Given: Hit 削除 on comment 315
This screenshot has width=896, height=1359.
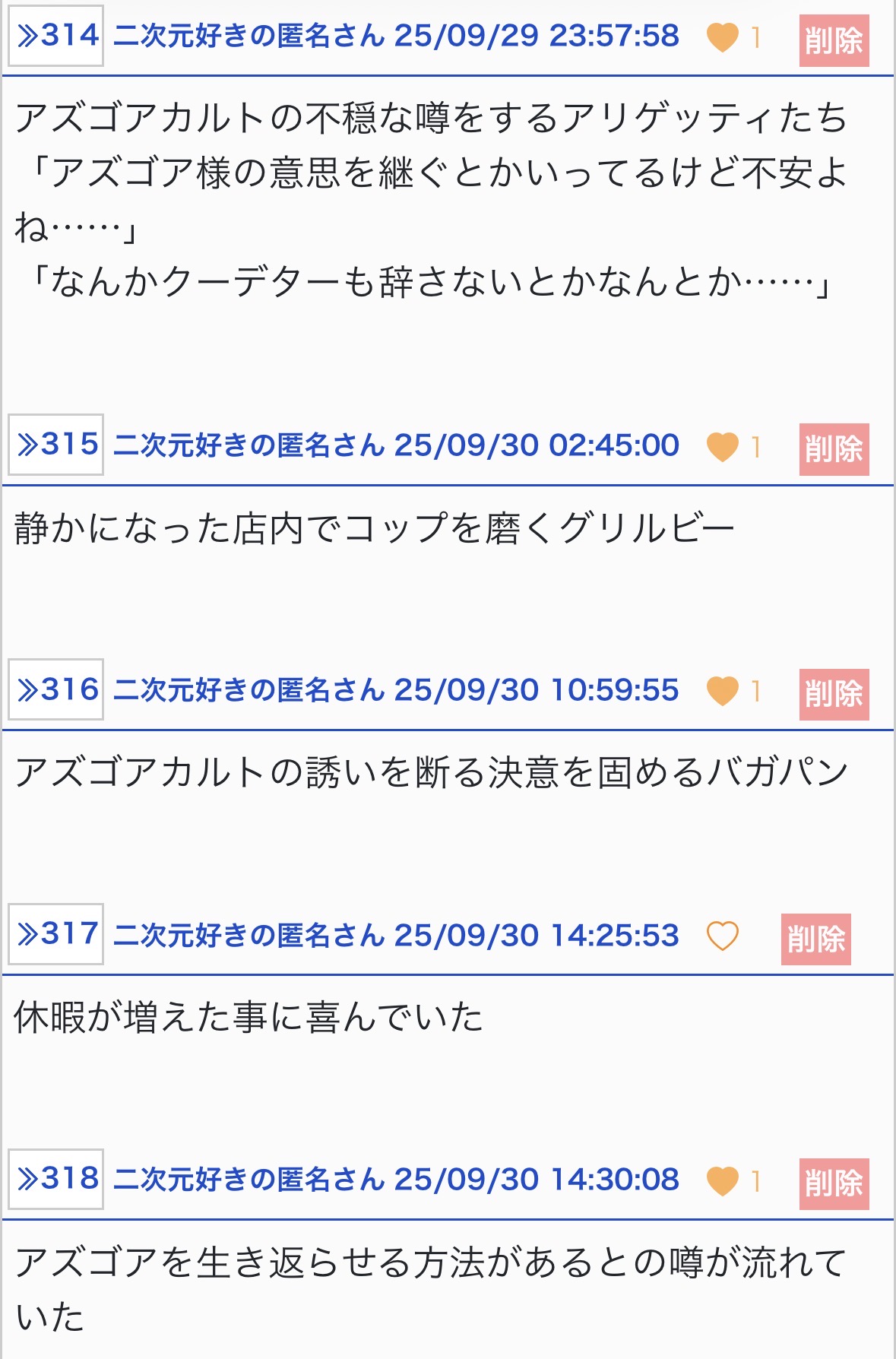Looking at the screenshot, I should point(834,450).
